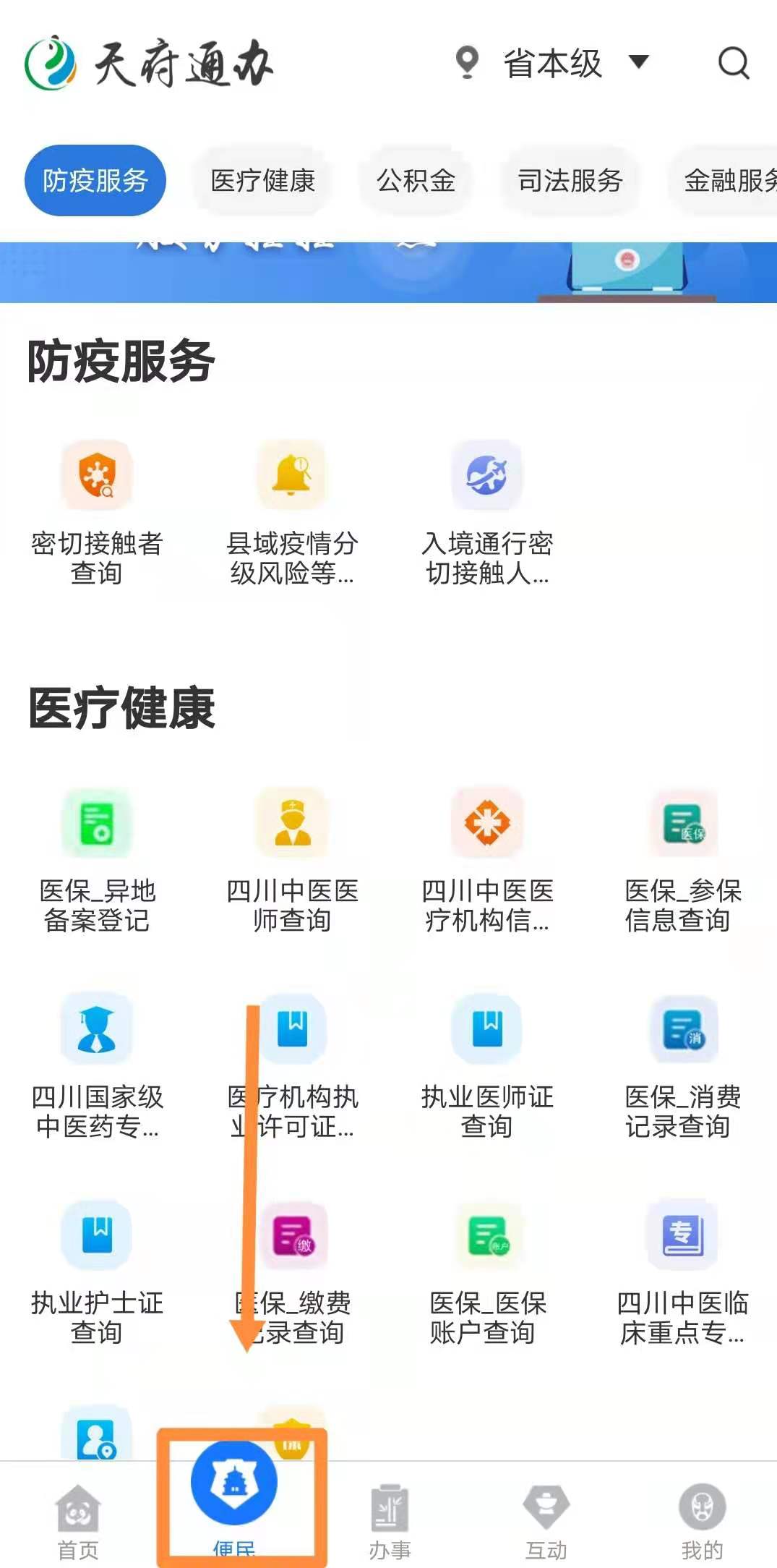
Task: Select the 医疗健康 category chip
Action: (x=262, y=181)
